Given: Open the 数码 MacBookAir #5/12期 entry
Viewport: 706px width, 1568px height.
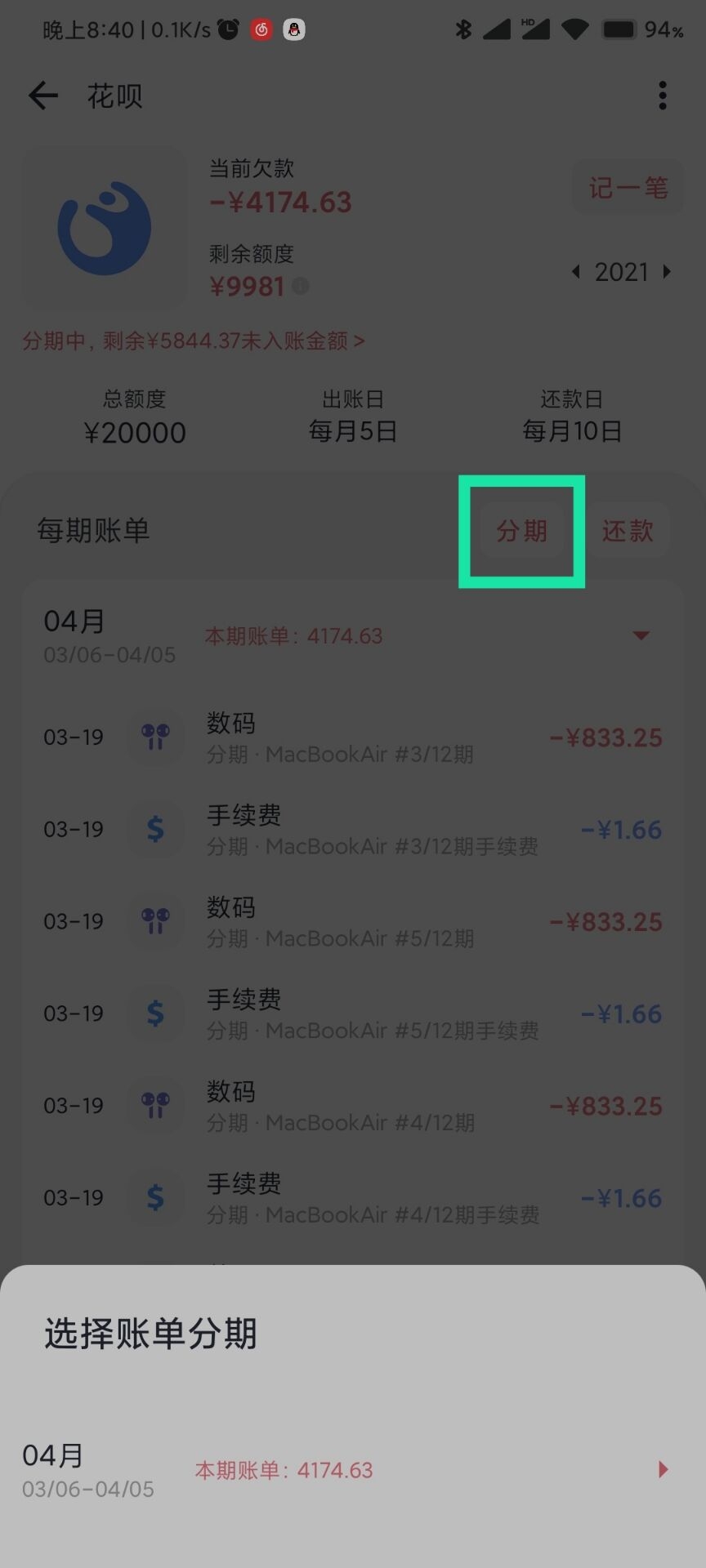Looking at the screenshot, I should click(x=351, y=922).
